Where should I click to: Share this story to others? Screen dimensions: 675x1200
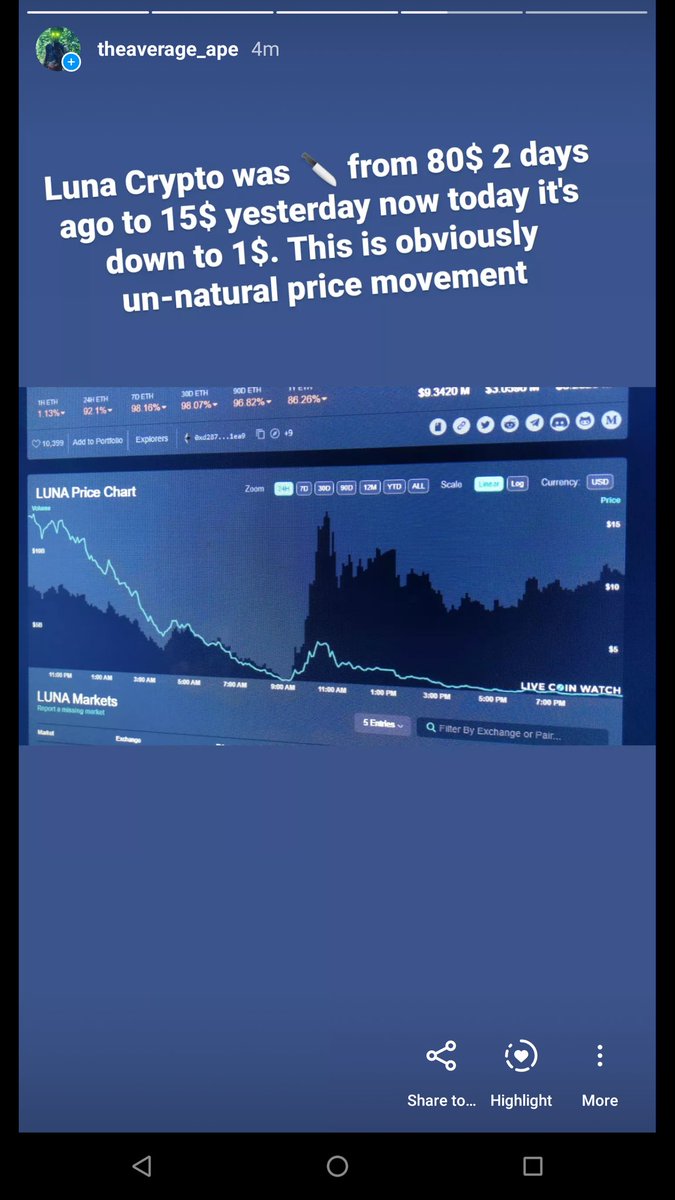[441, 1069]
